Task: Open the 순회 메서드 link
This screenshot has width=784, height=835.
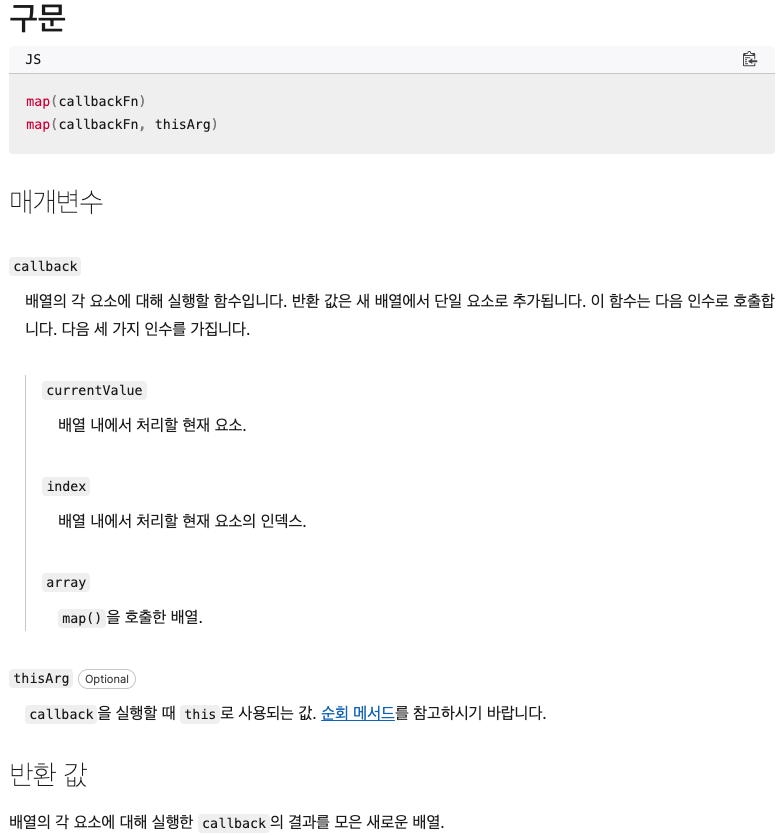Action: pyautogui.click(x=357, y=713)
